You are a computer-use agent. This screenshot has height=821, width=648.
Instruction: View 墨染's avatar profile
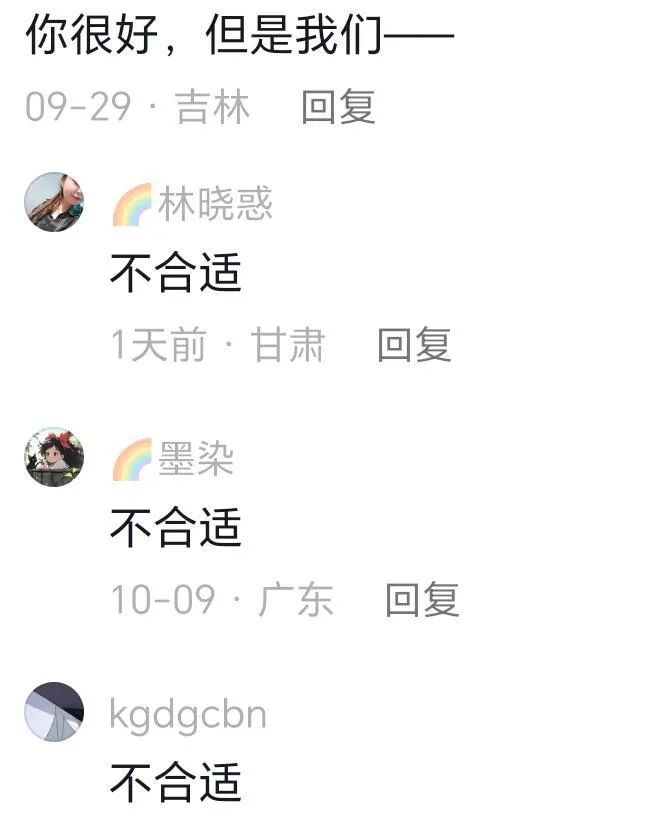54,457
